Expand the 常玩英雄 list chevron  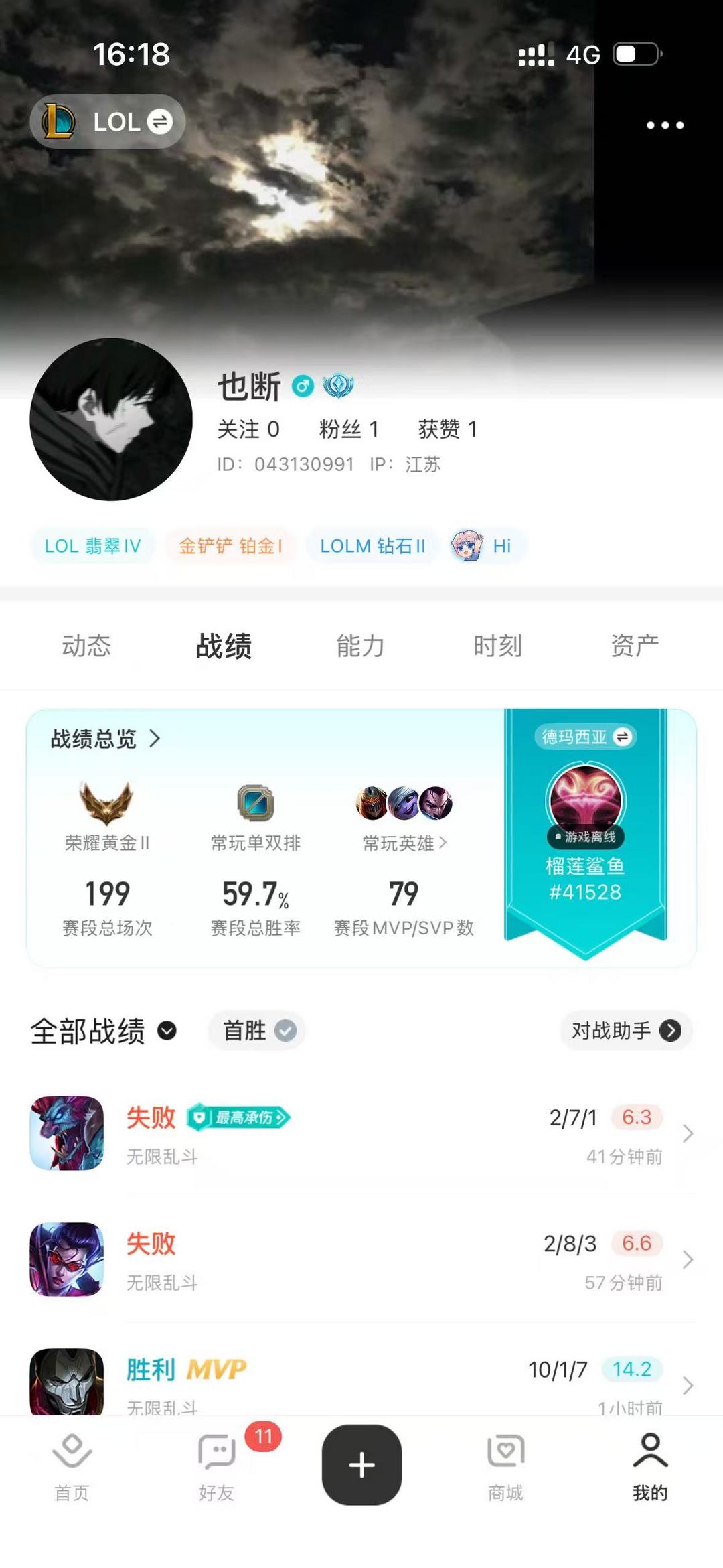443,844
